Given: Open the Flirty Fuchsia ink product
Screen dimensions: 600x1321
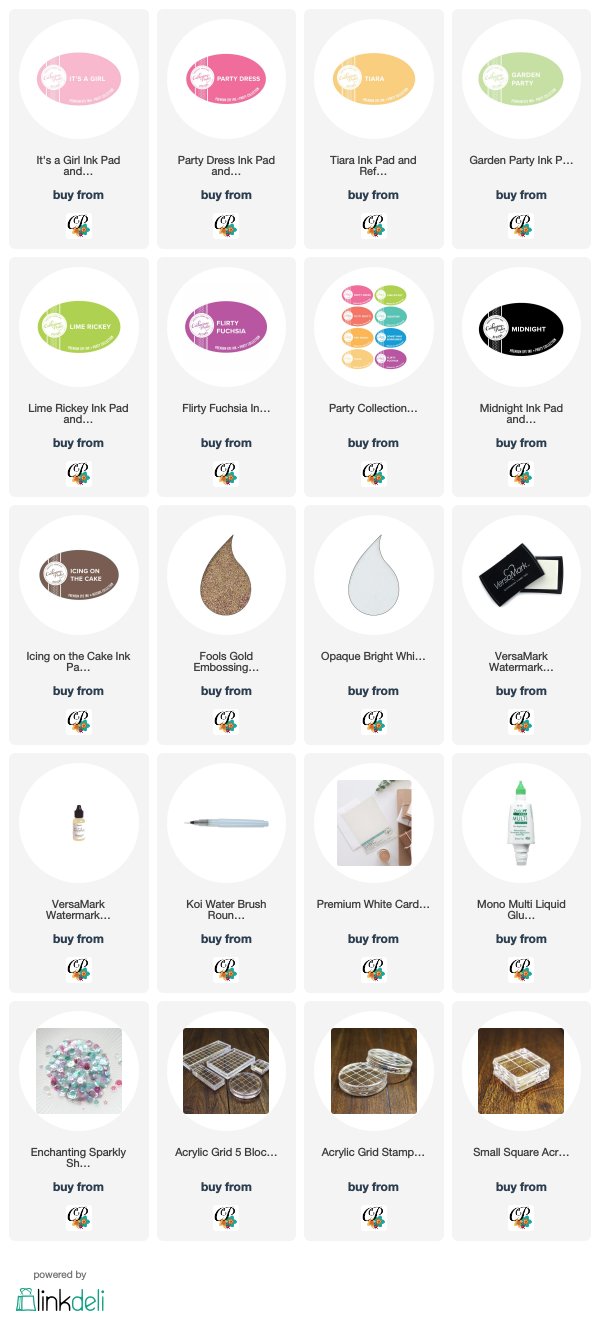Looking at the screenshot, I should pyautogui.click(x=226, y=377).
